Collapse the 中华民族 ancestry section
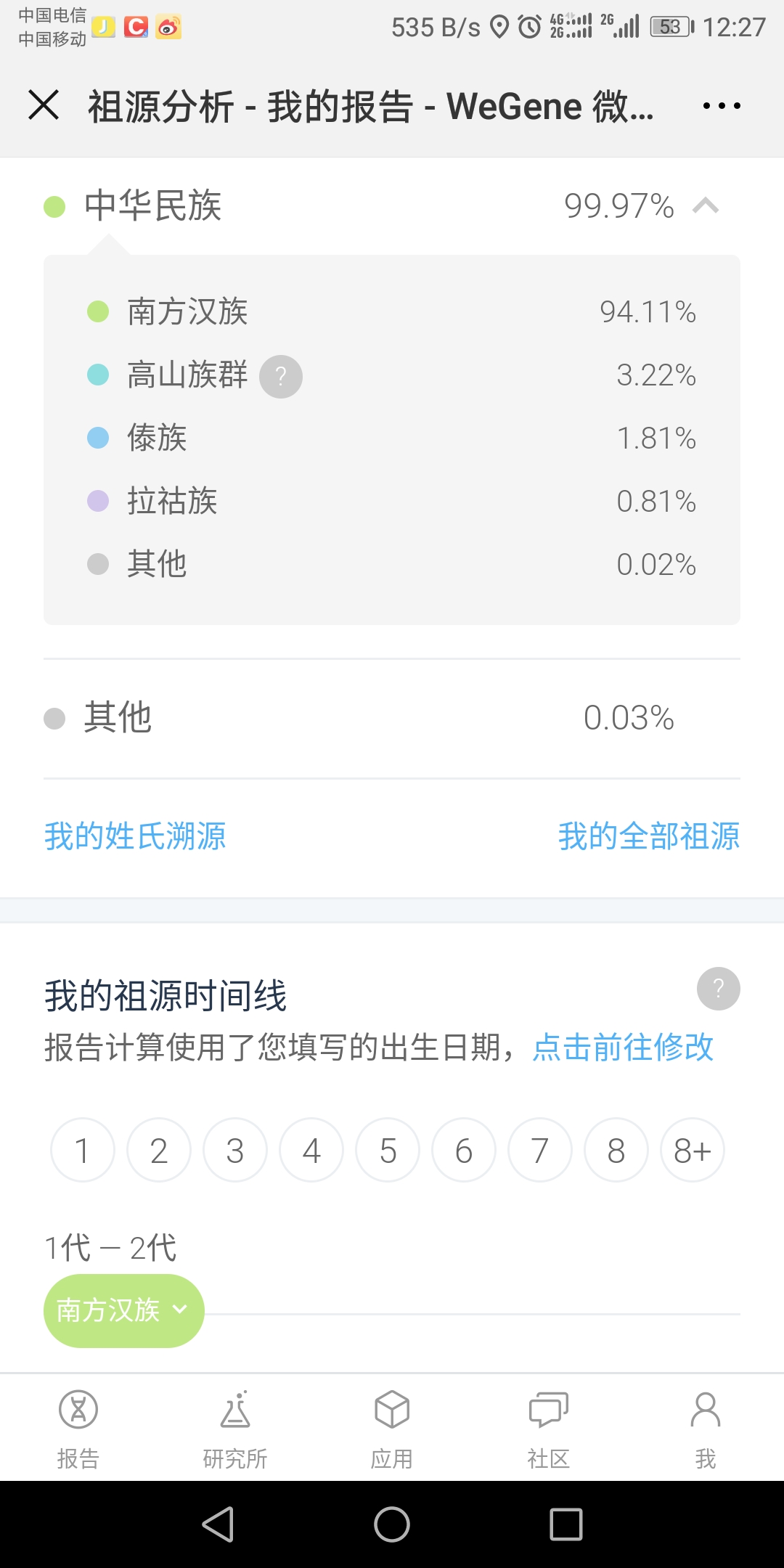This screenshot has width=784, height=1568. (x=706, y=206)
